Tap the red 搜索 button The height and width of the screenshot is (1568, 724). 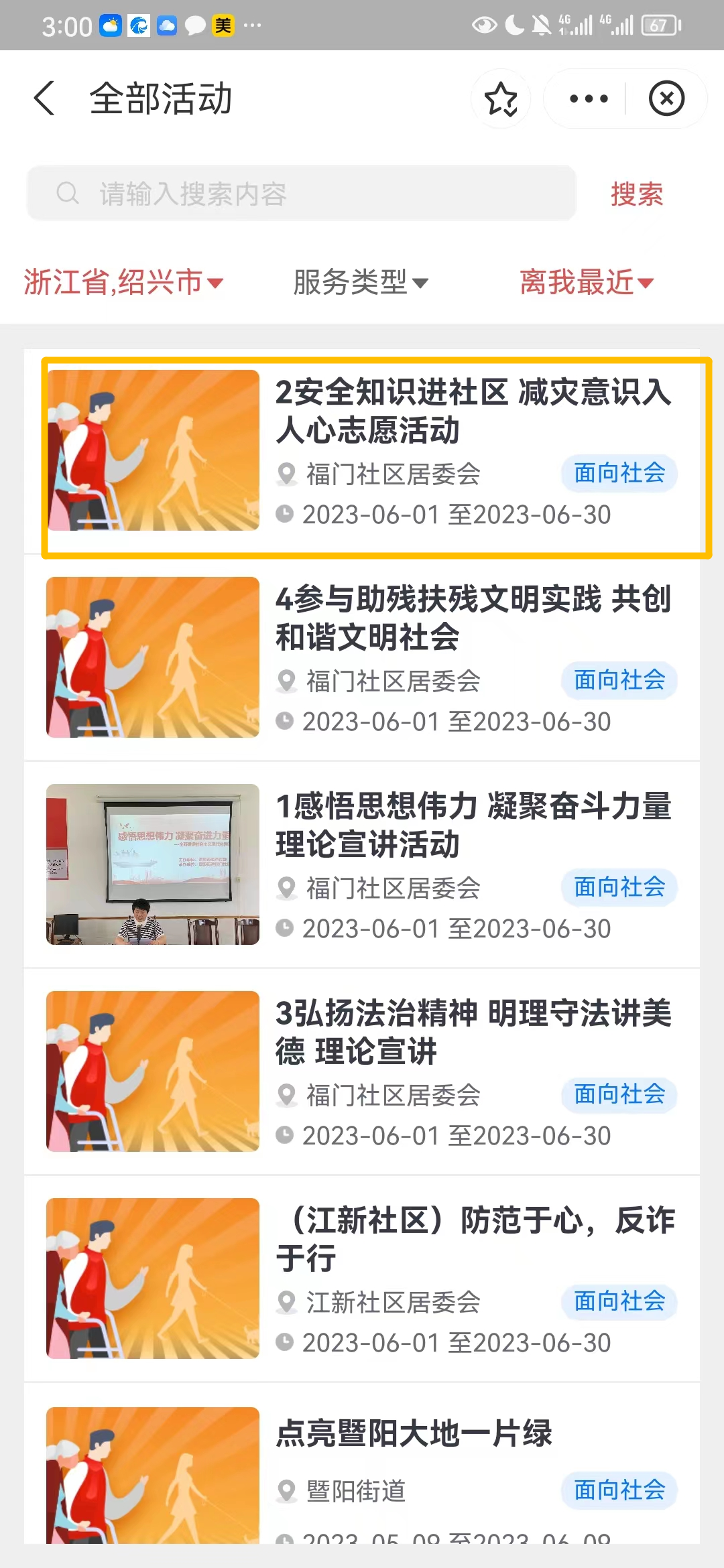(636, 194)
